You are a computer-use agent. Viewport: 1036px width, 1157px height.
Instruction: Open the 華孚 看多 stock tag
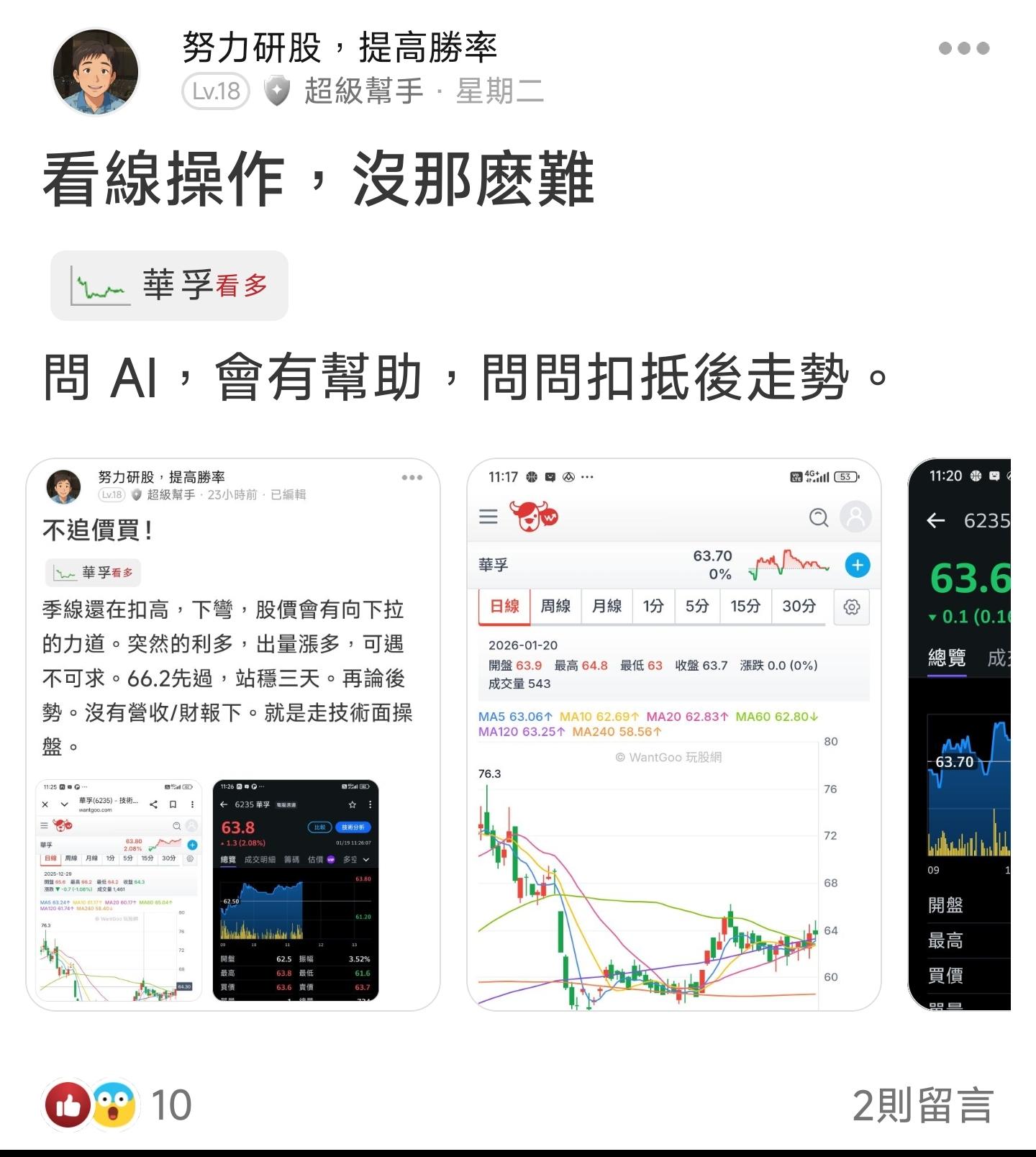point(170,286)
